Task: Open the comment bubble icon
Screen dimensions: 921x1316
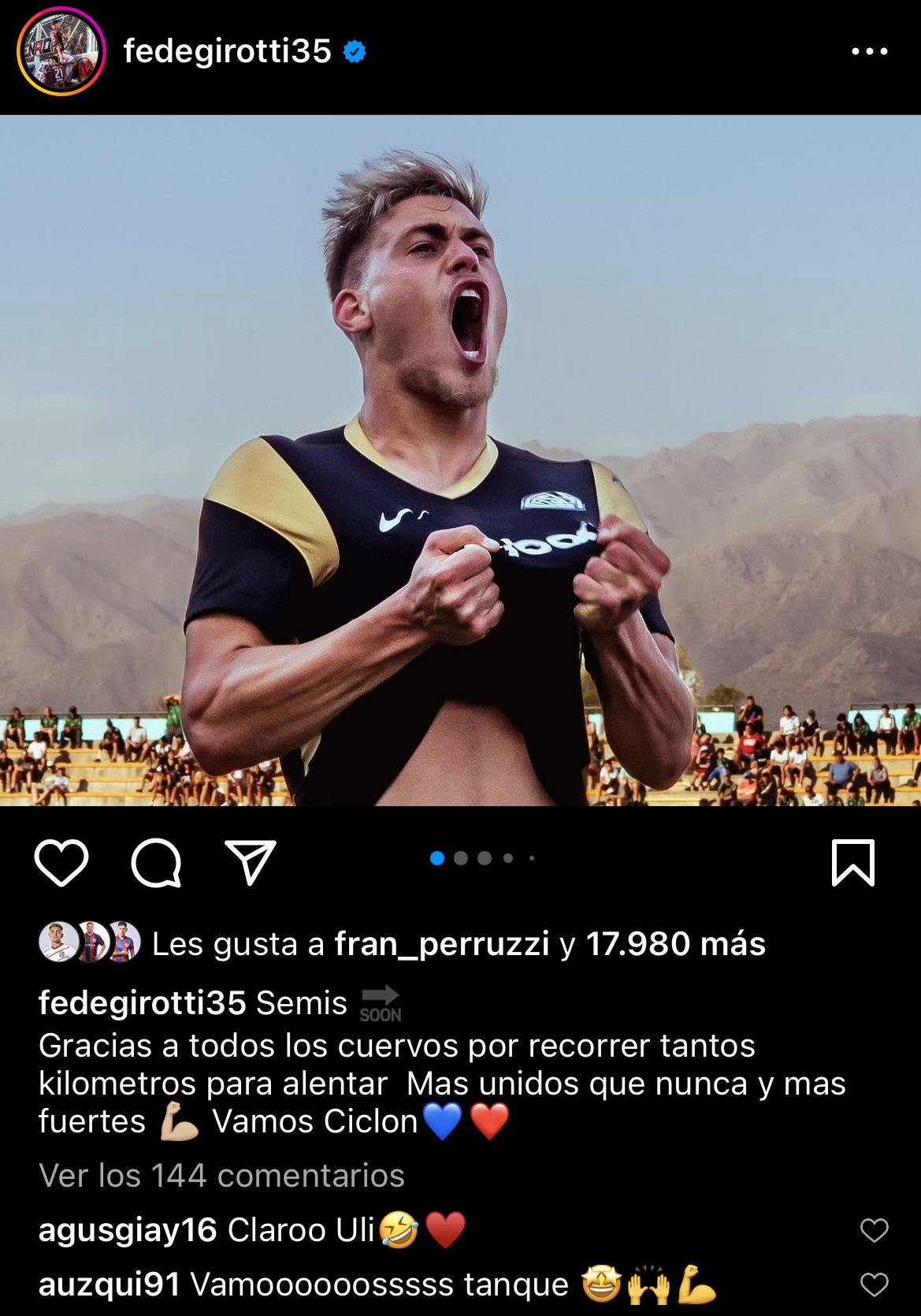Action: tap(156, 863)
